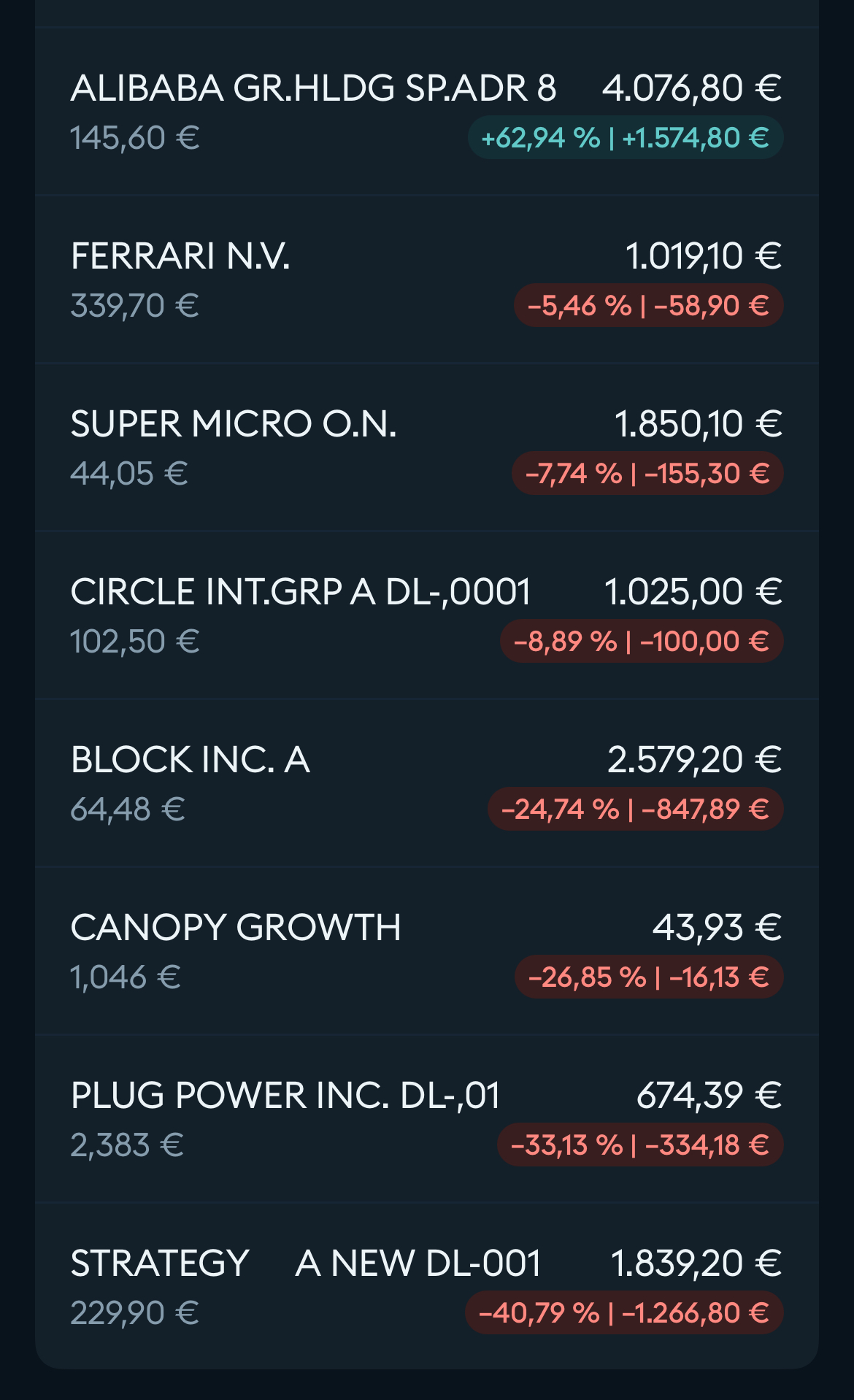Open the Alibaba Gr.Hldg SP.ADR position
The image size is (854, 1400).
tap(426, 112)
